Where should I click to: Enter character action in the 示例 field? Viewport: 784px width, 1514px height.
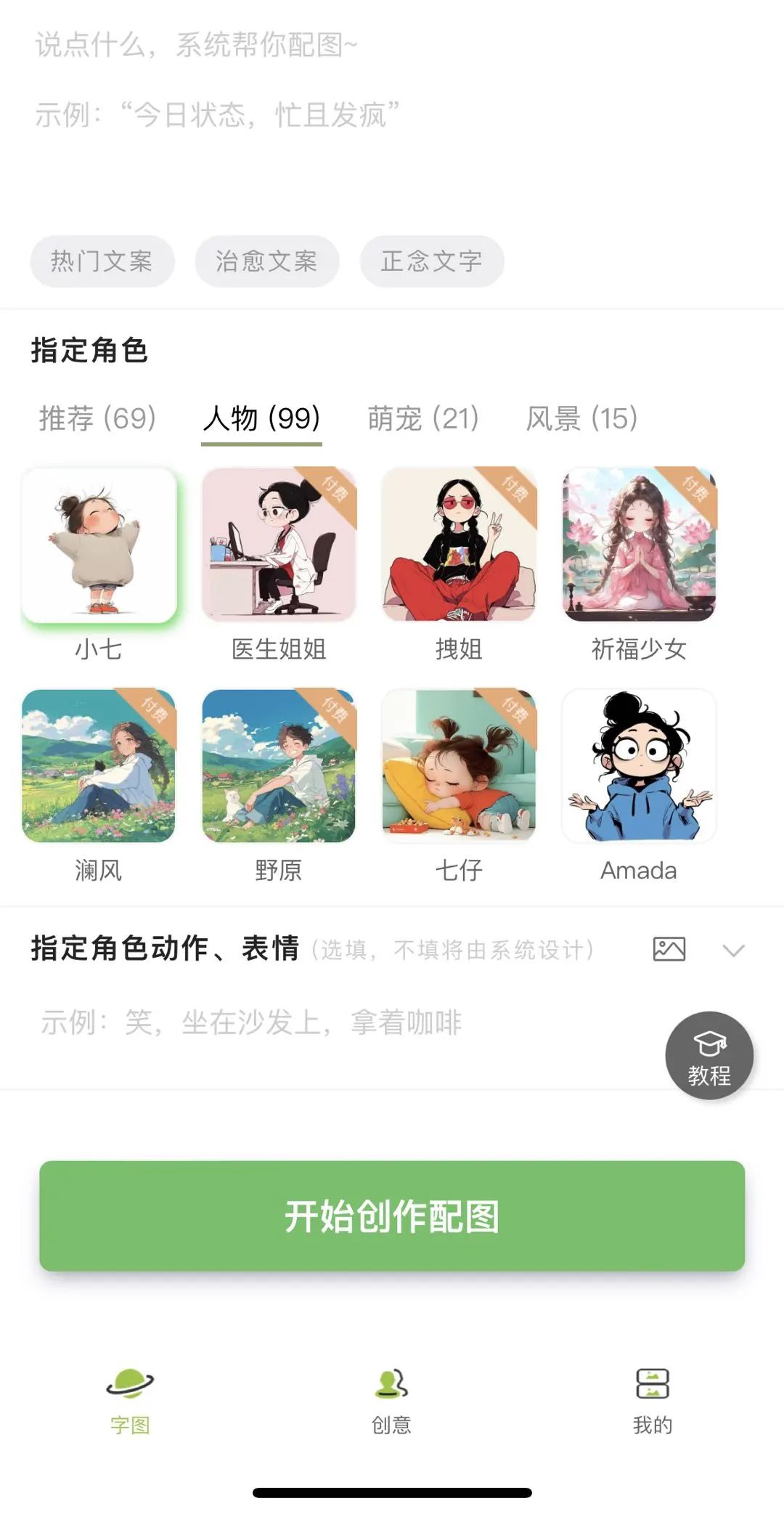tap(327, 1022)
